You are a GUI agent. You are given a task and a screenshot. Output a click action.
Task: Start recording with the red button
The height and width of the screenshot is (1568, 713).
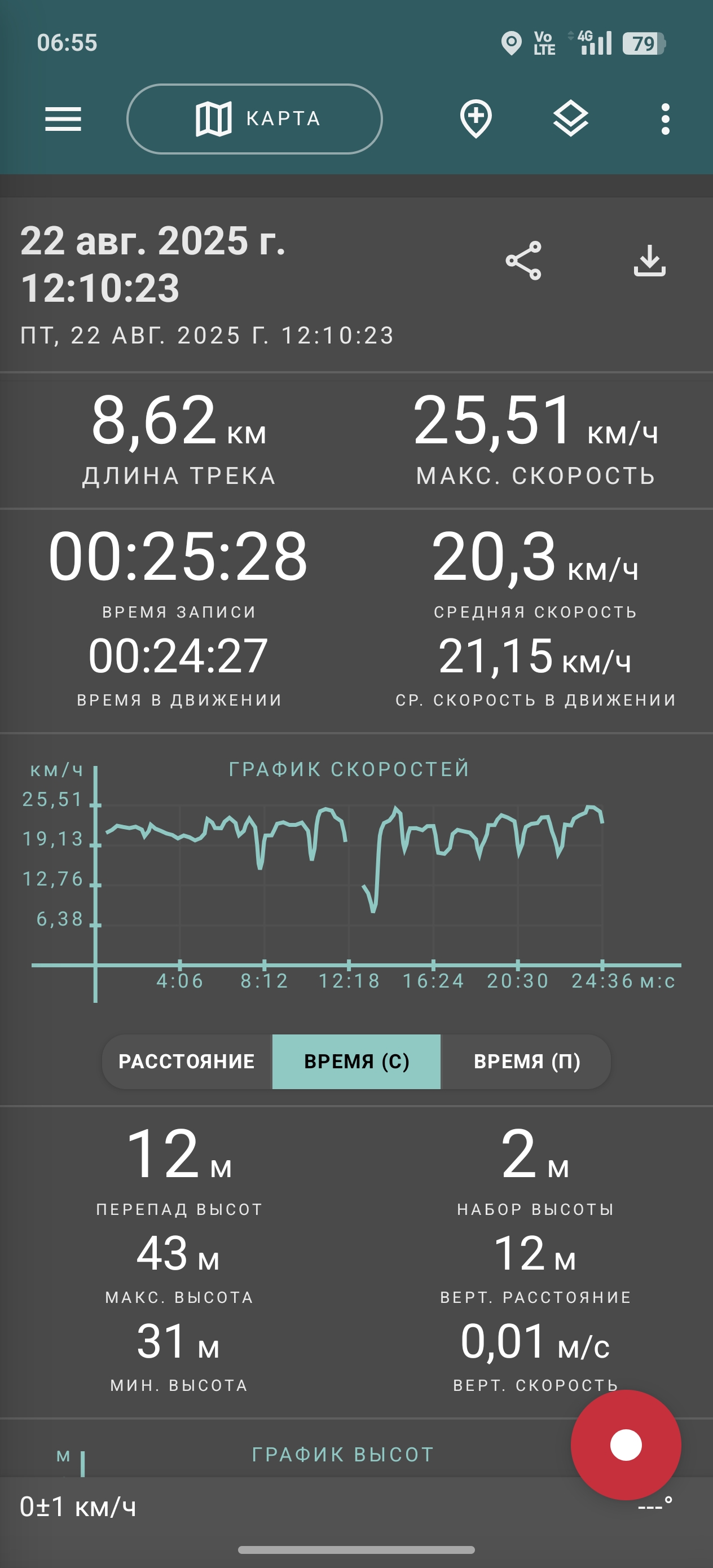click(x=626, y=1444)
